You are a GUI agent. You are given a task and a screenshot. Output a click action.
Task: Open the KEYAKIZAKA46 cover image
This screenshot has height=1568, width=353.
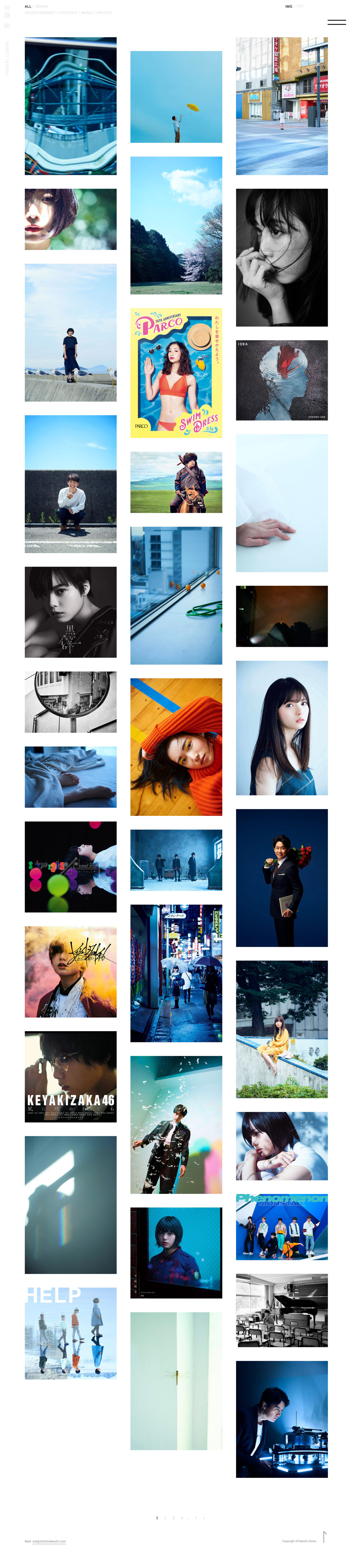tap(71, 1076)
